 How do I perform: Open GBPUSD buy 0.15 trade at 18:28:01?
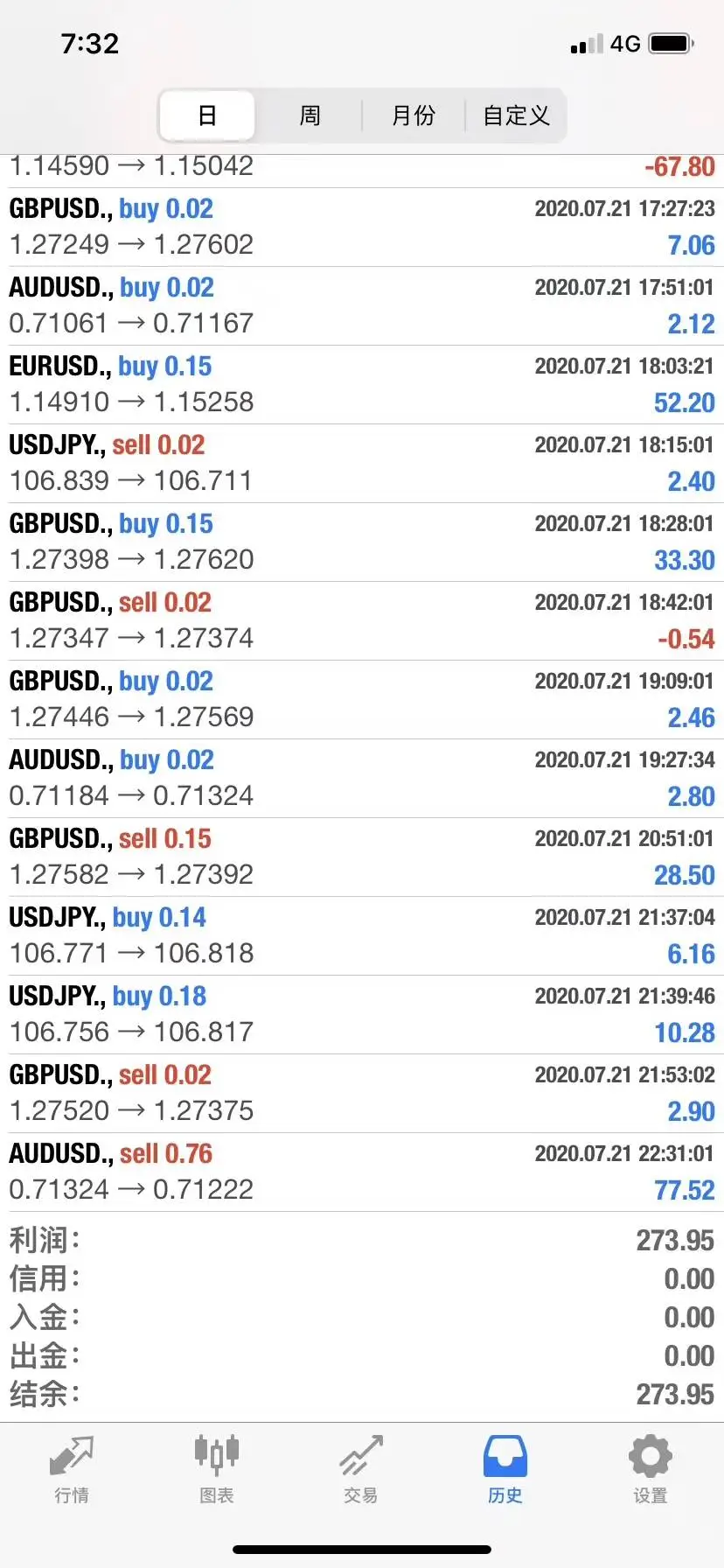click(x=362, y=542)
